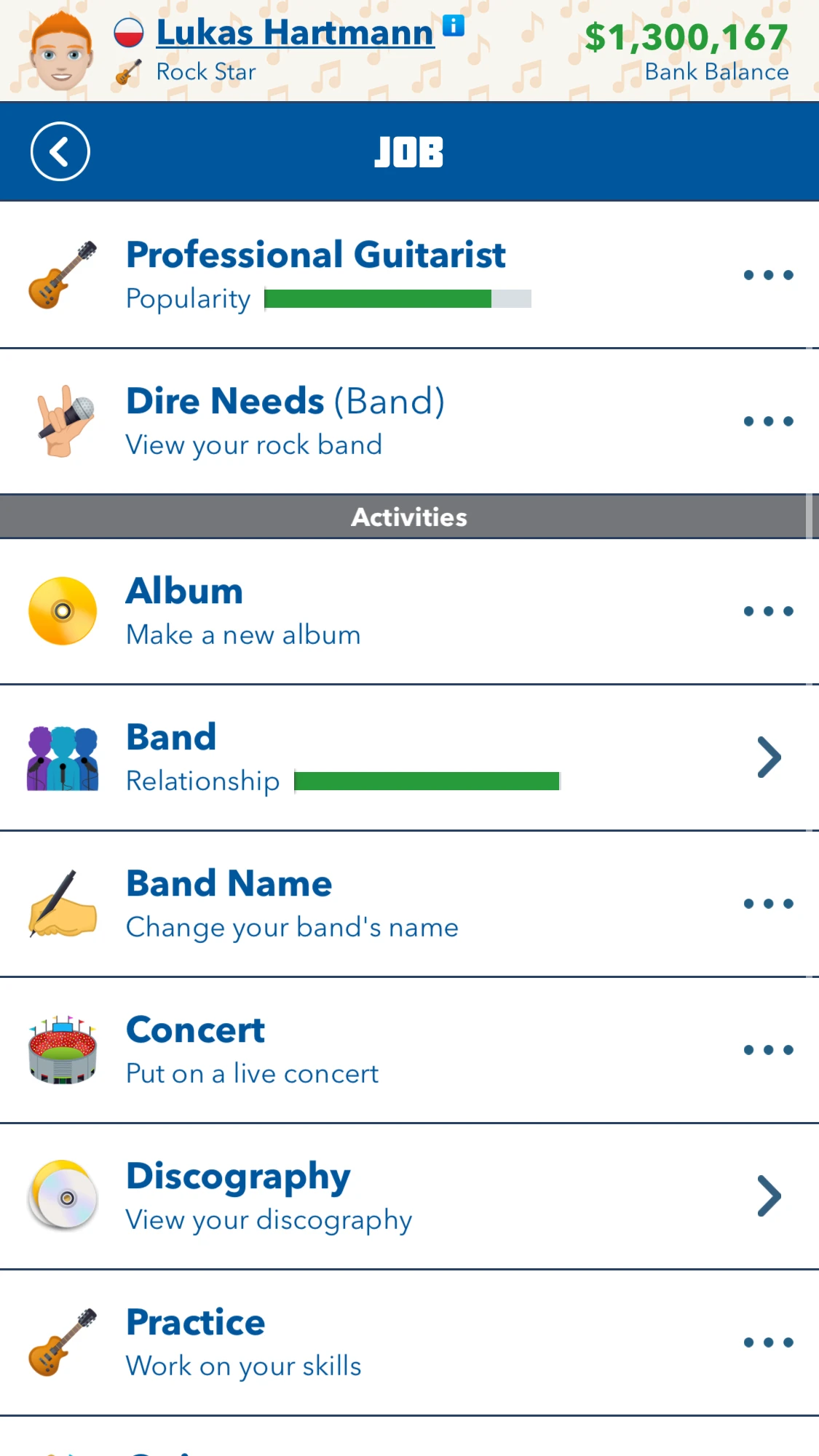Viewport: 819px width, 1456px height.
Task: Check the bank balance amount
Action: coord(686,38)
